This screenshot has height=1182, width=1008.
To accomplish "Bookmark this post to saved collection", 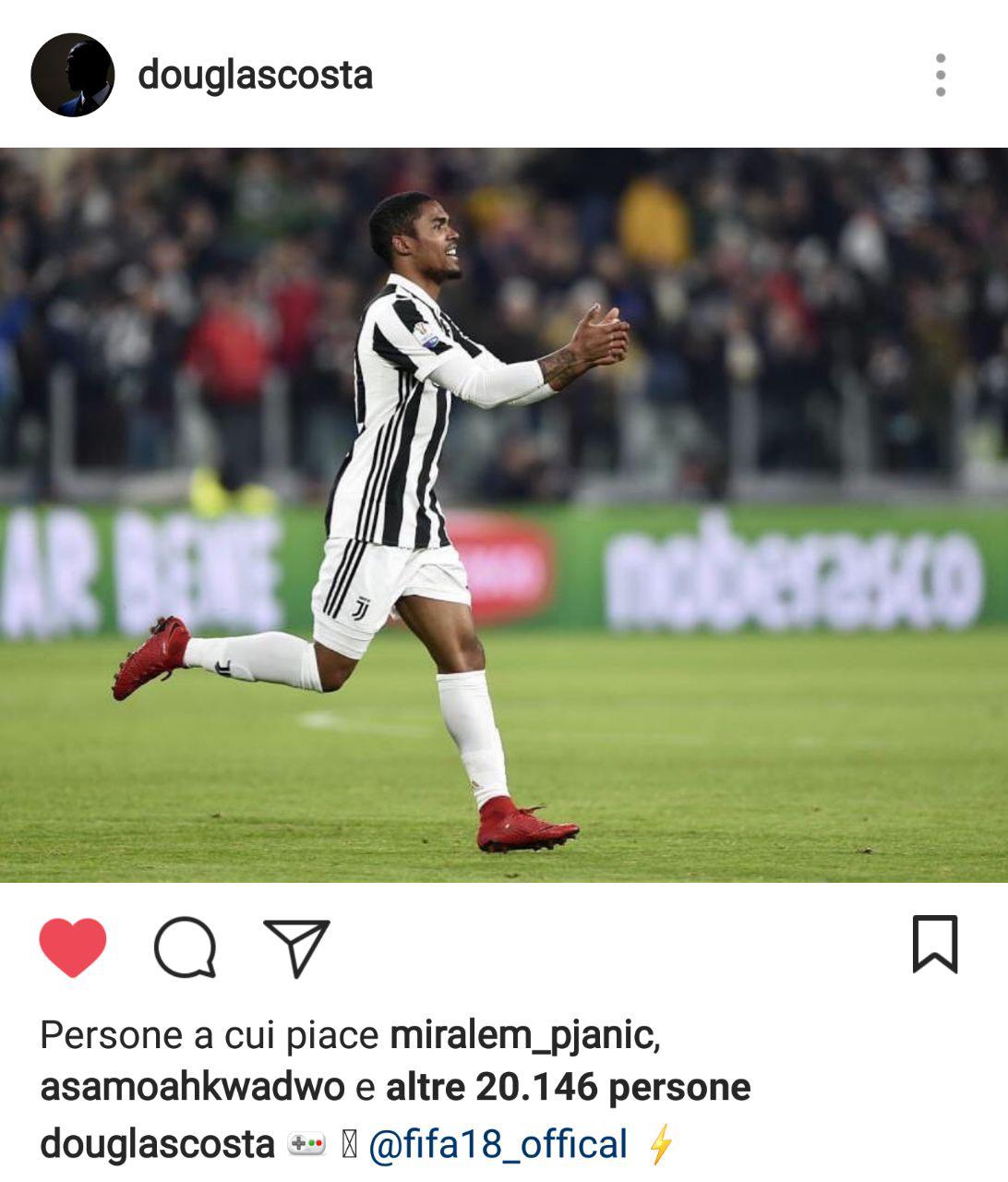I will [934, 945].
